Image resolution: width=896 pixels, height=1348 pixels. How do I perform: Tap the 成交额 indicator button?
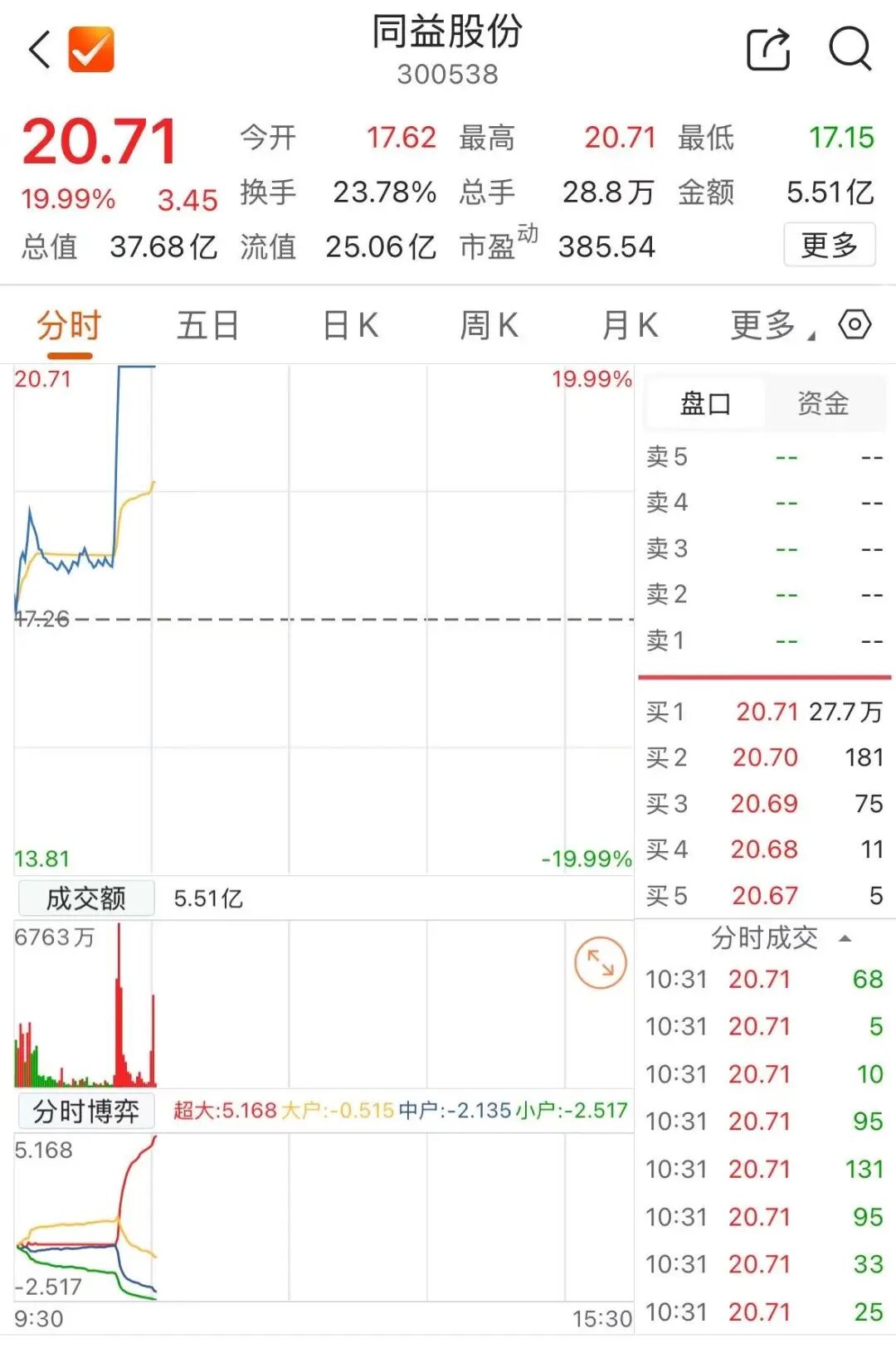tap(86, 898)
